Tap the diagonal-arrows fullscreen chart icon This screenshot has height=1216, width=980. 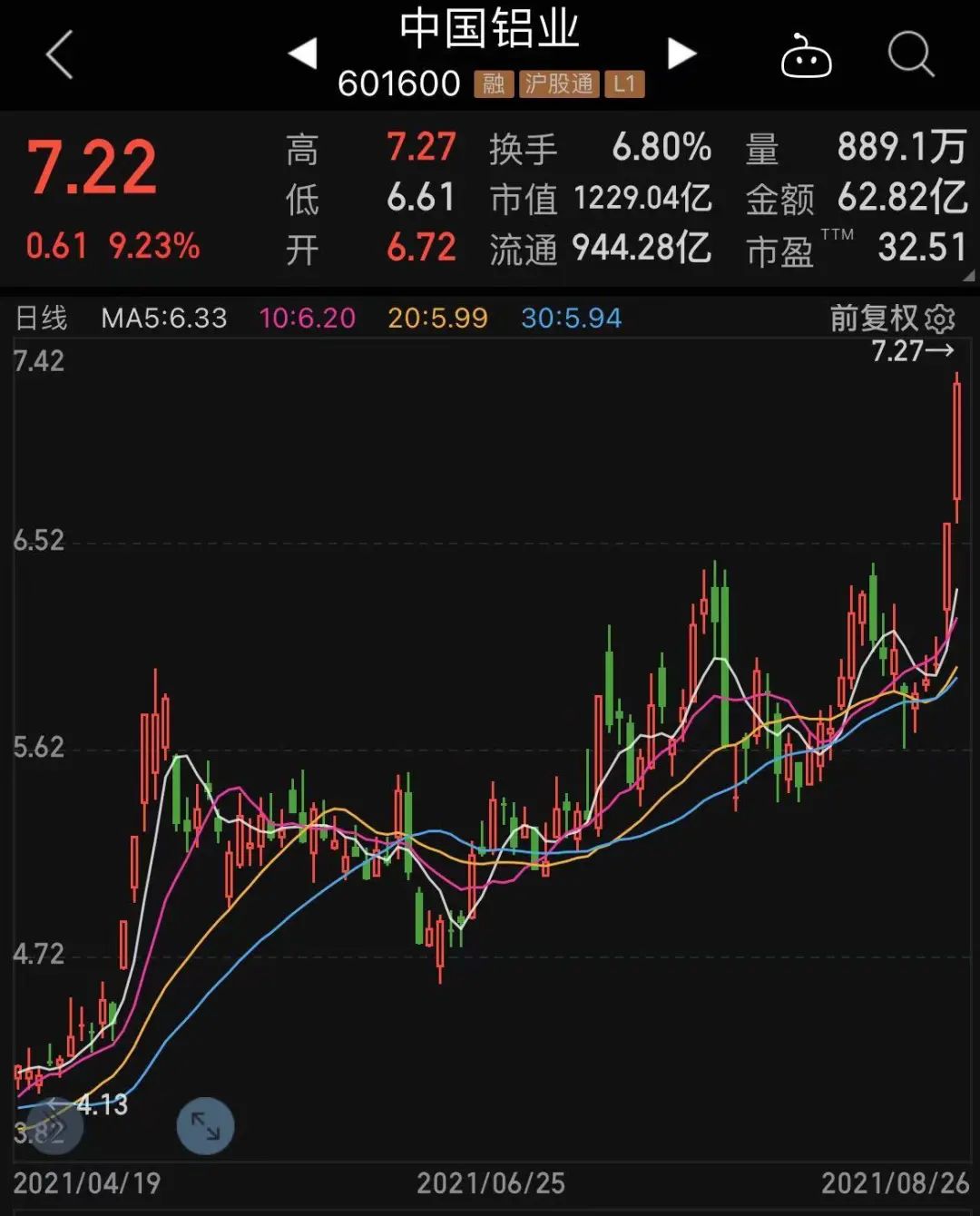207,1125
